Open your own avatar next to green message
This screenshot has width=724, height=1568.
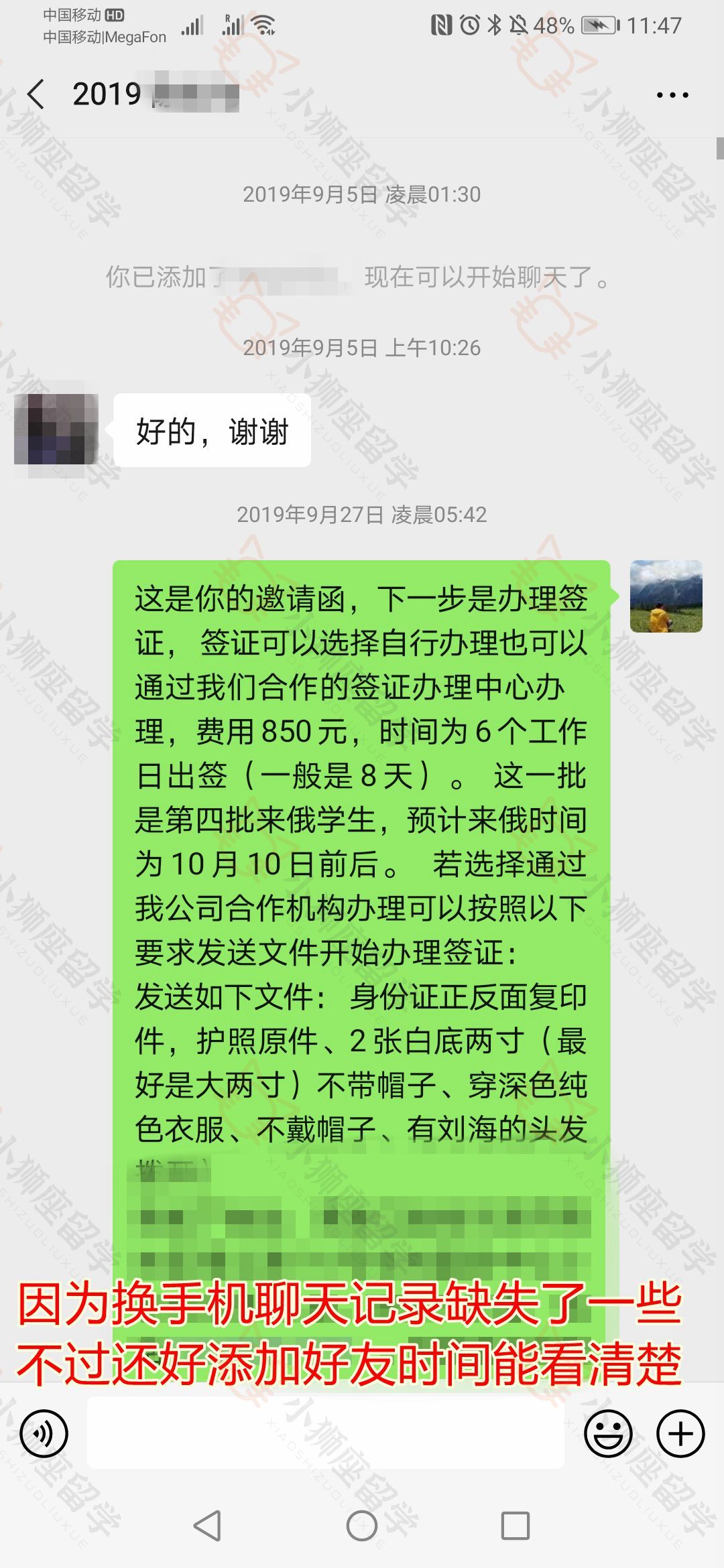click(666, 596)
